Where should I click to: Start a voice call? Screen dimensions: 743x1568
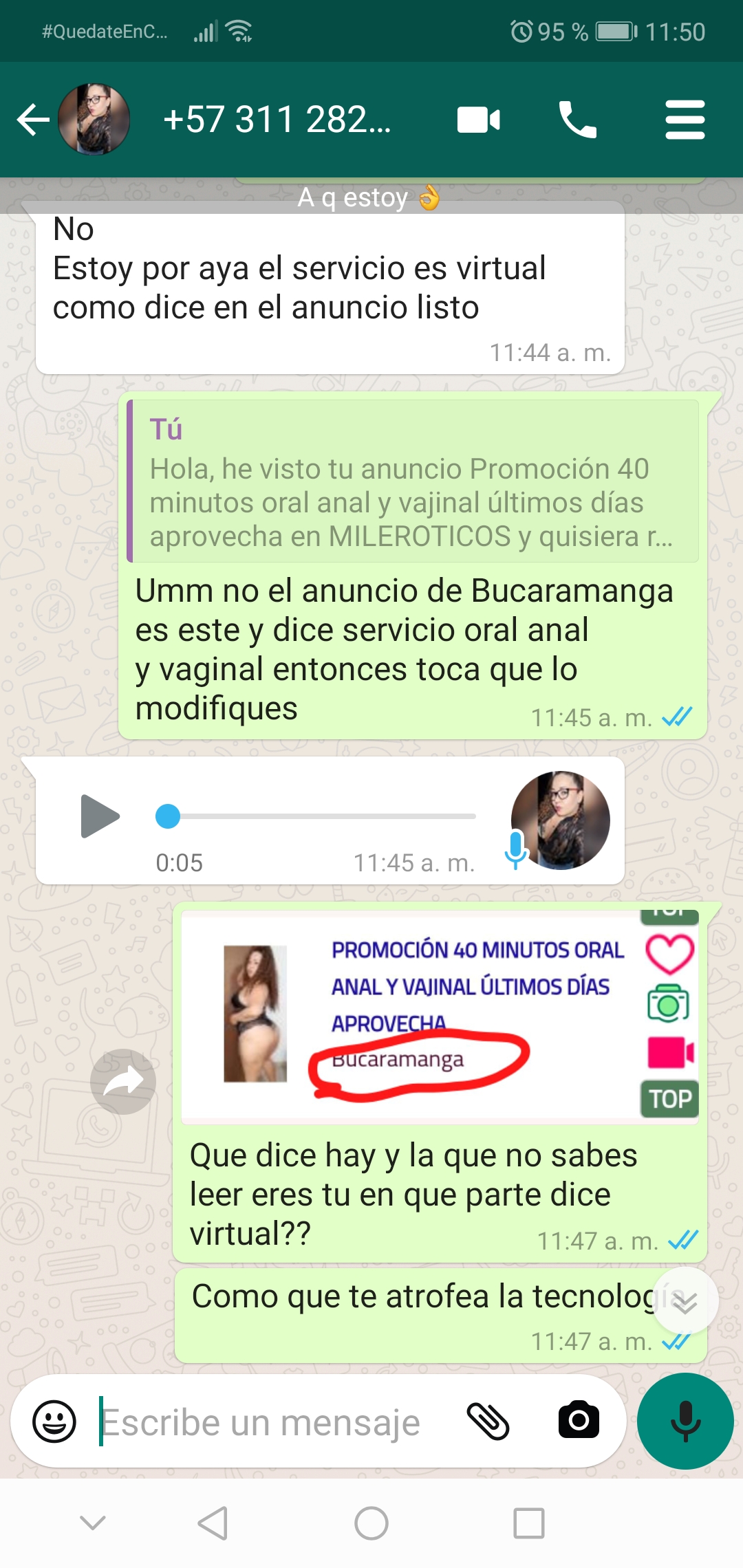point(577,120)
